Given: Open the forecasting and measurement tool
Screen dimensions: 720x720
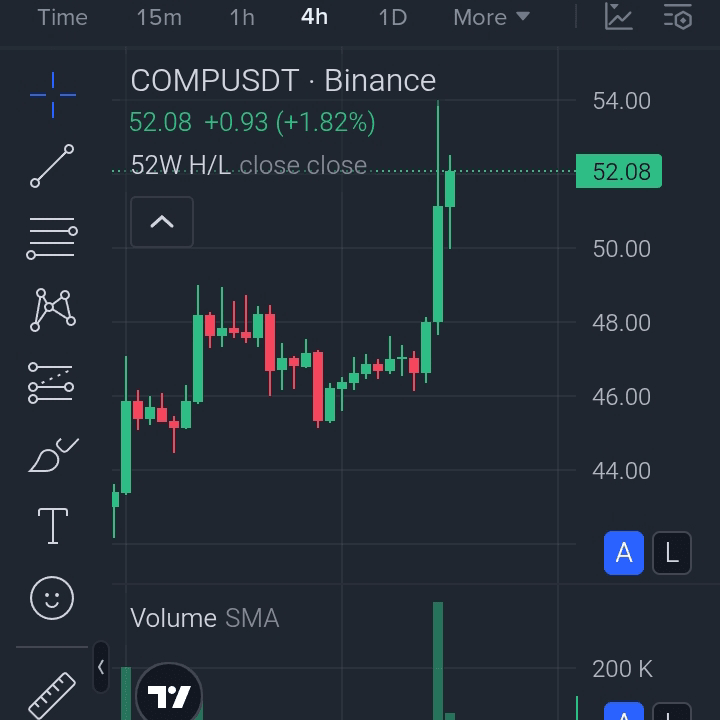Looking at the screenshot, I should click(x=51, y=383).
